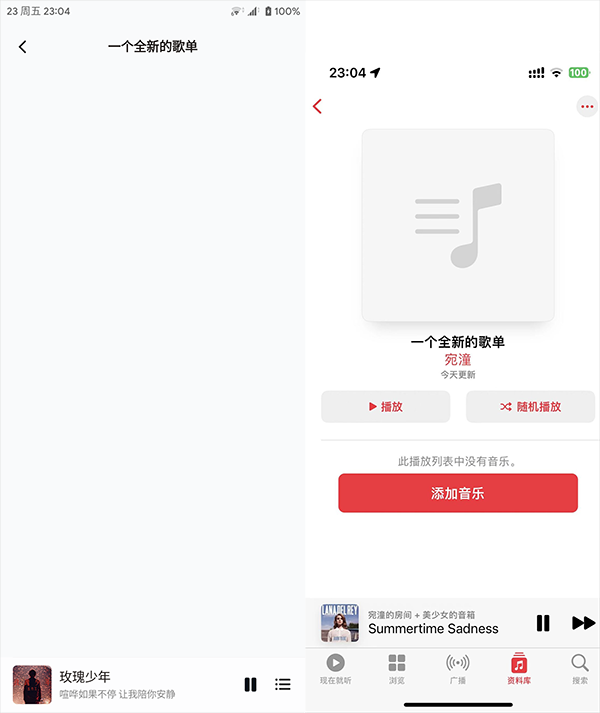Open the artist link 宛潼
The image size is (600, 713).
click(x=458, y=359)
